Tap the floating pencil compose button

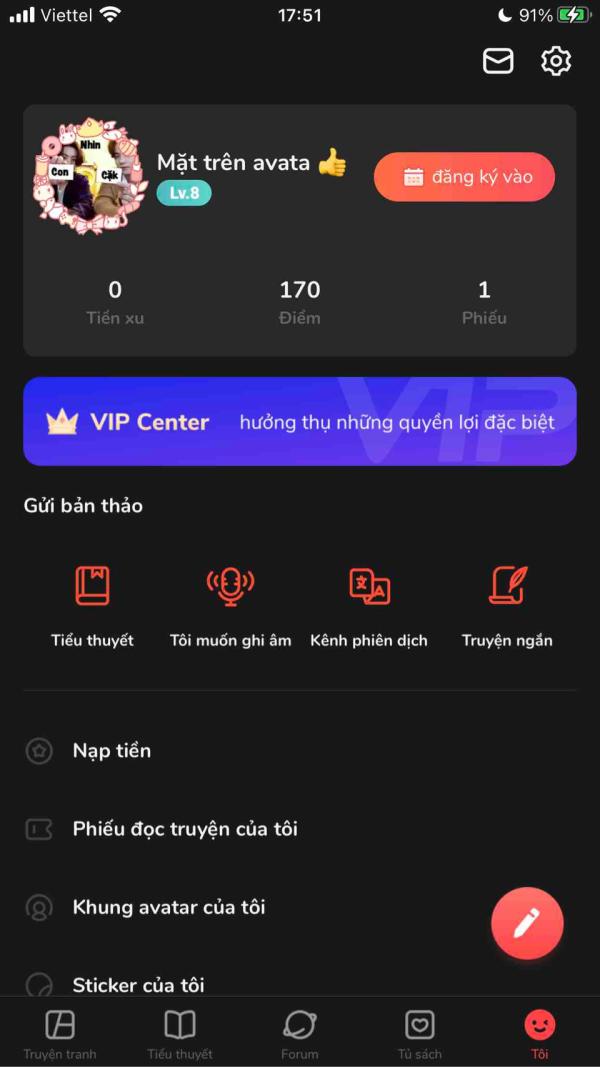click(527, 923)
